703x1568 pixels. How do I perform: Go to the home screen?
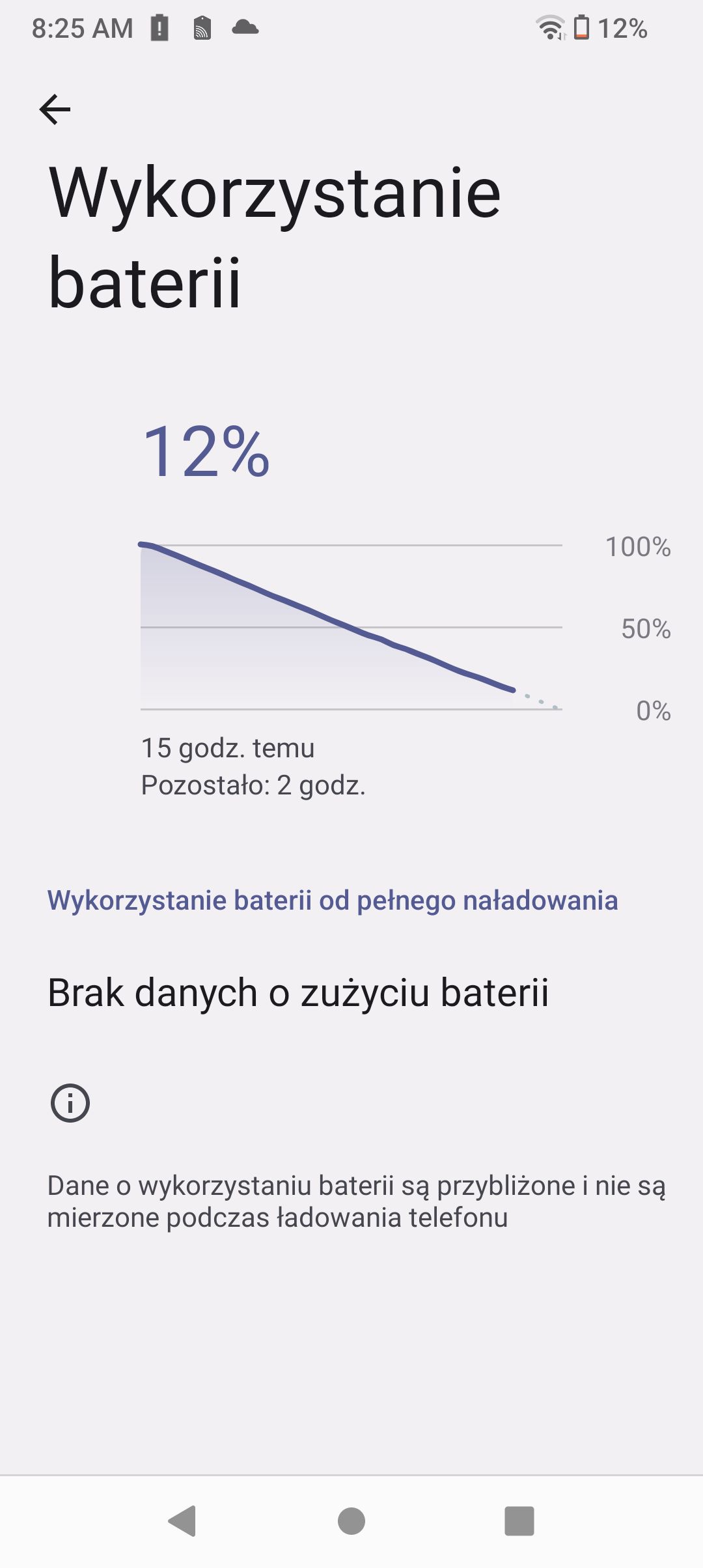pos(351,1521)
